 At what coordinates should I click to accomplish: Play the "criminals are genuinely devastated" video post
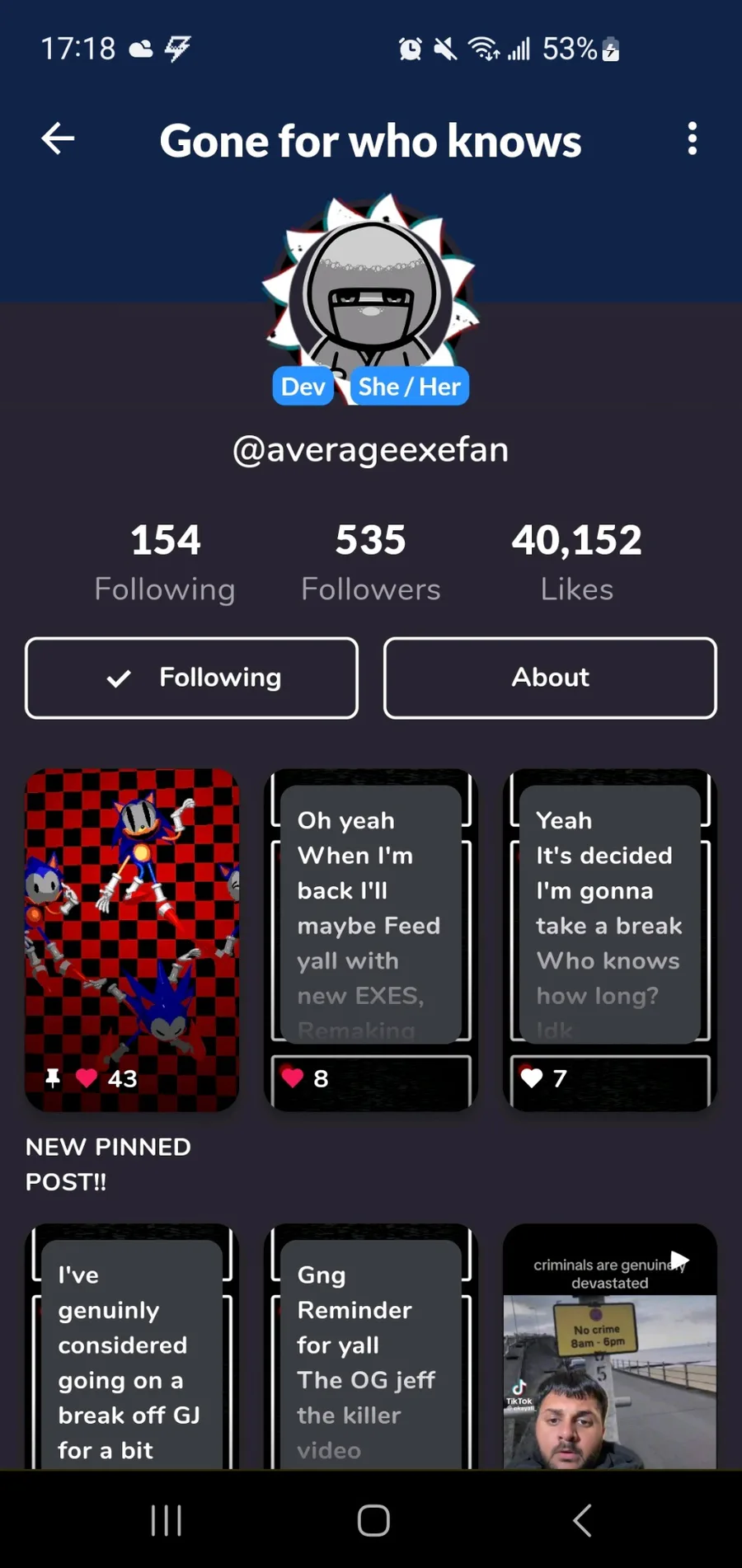tap(610, 1346)
